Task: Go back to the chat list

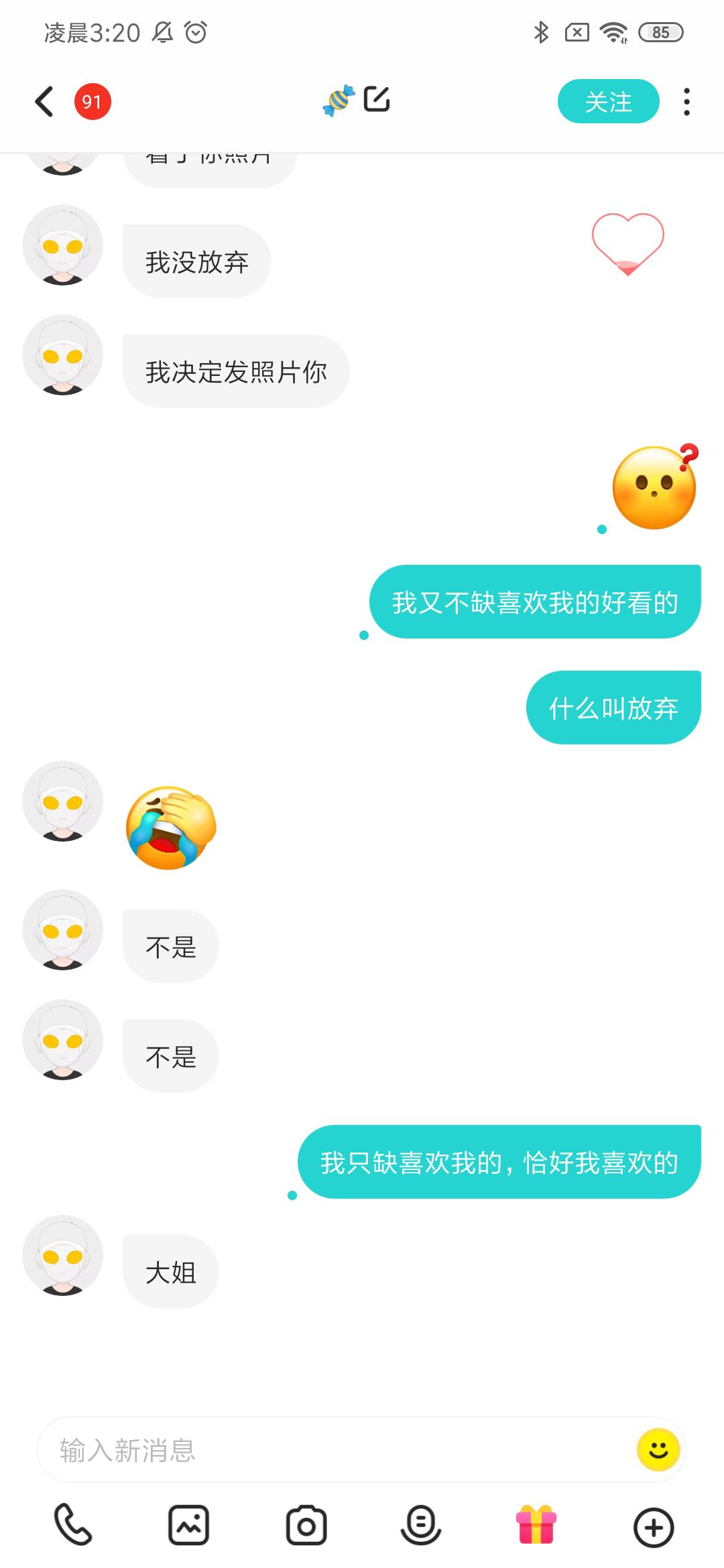Action: (x=44, y=102)
